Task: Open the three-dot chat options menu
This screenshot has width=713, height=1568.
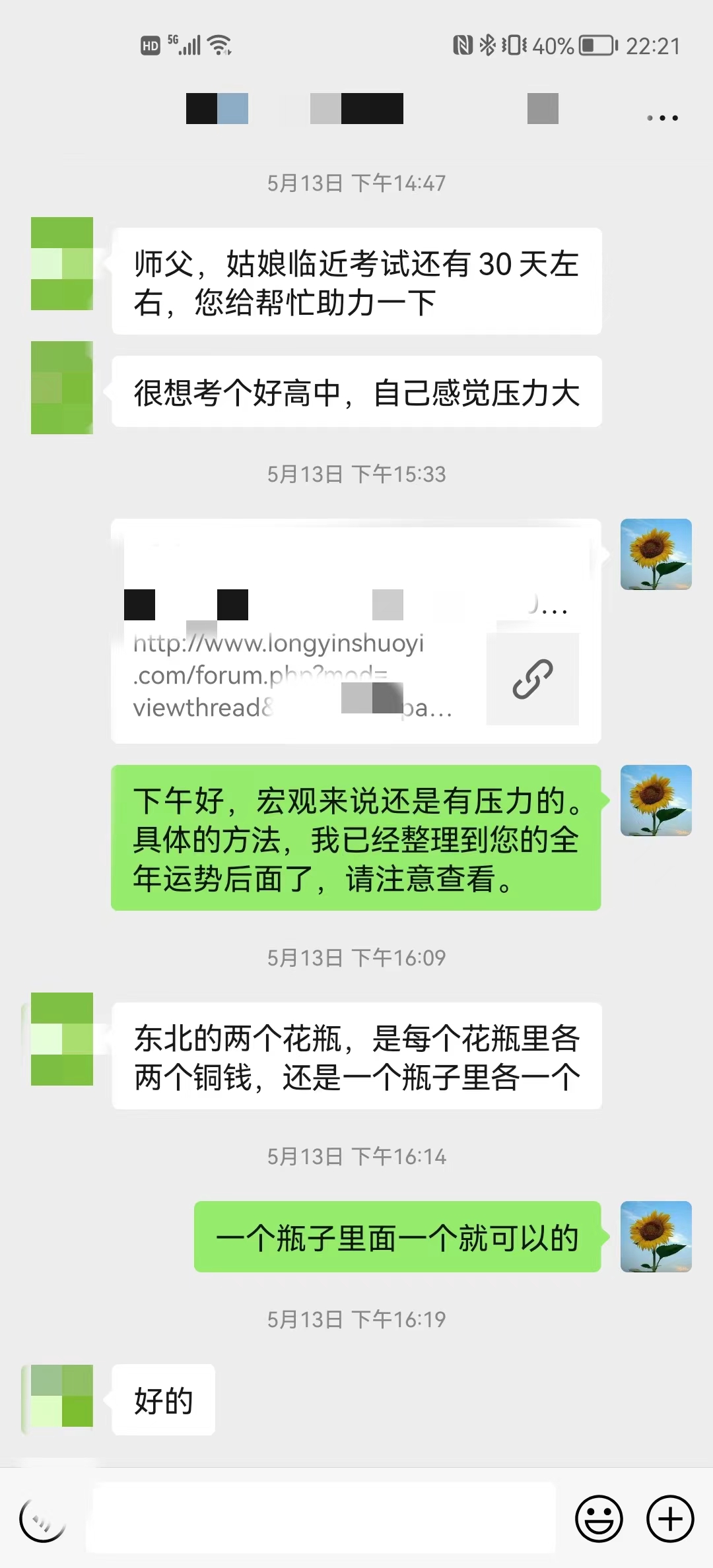Action: point(662,118)
